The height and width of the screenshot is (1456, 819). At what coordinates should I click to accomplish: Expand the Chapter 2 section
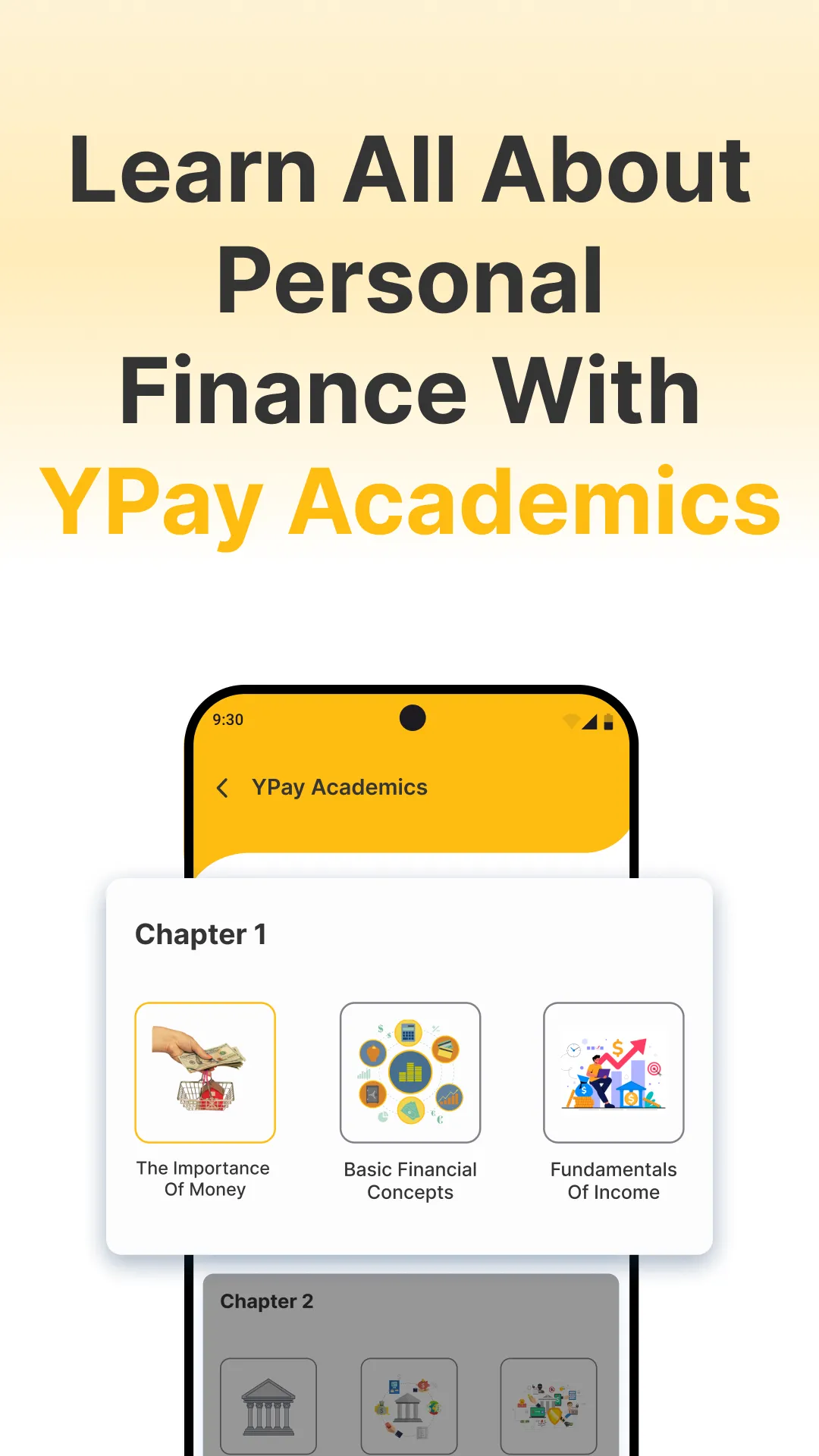tap(267, 1301)
